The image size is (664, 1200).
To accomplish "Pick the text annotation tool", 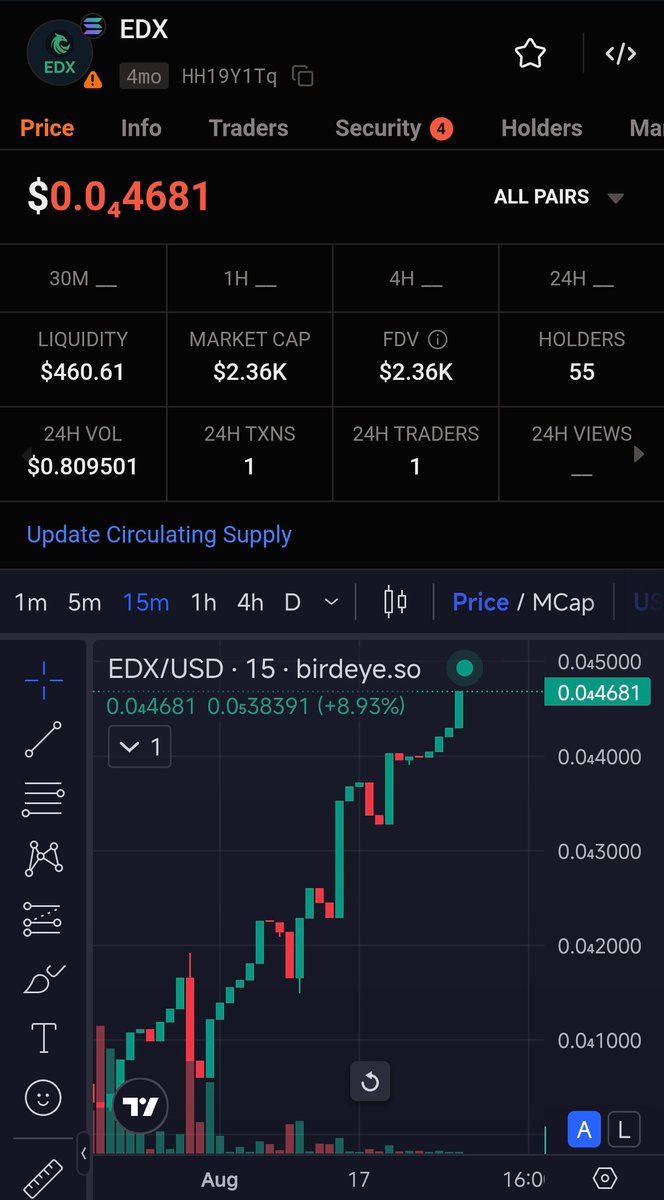I will (x=43, y=1038).
